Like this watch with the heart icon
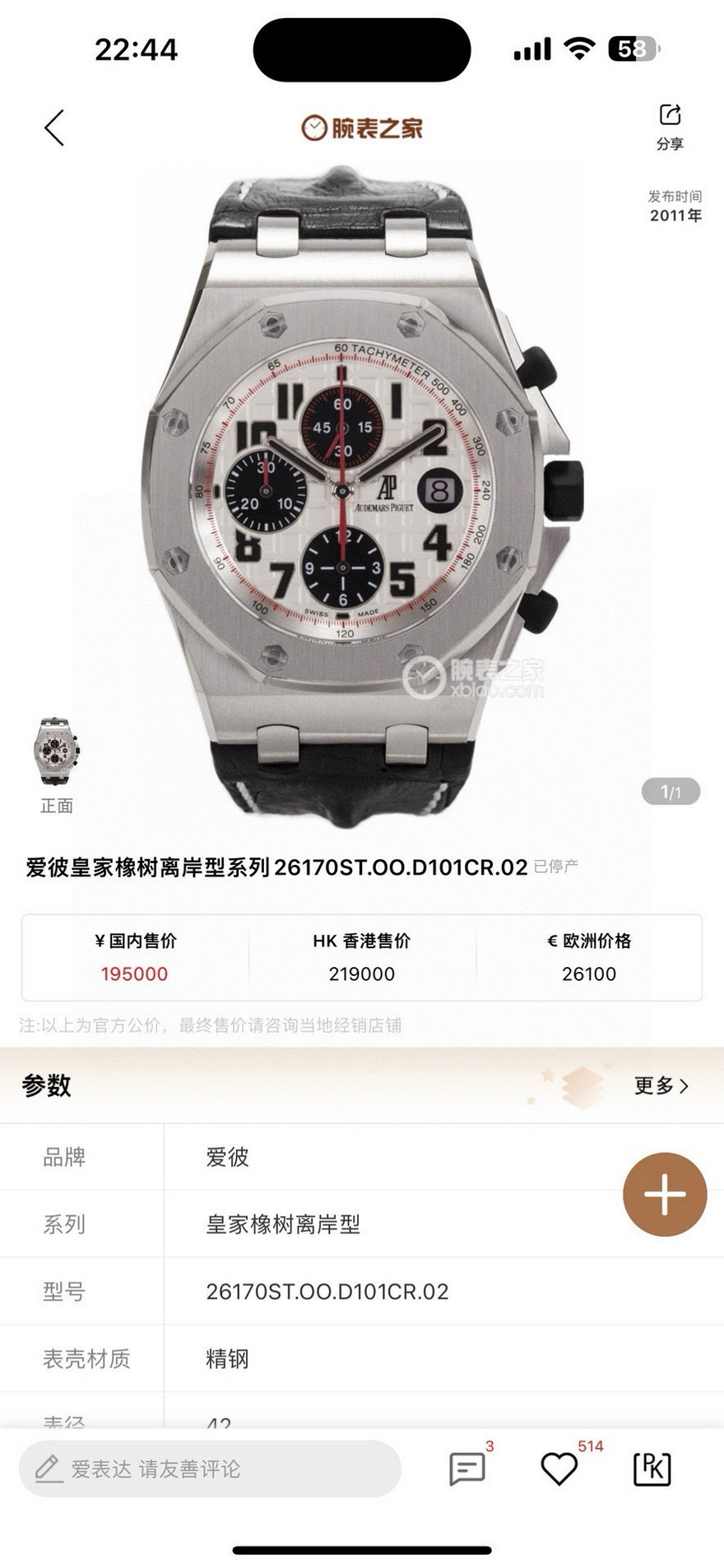This screenshot has width=724, height=1568. click(x=559, y=1469)
